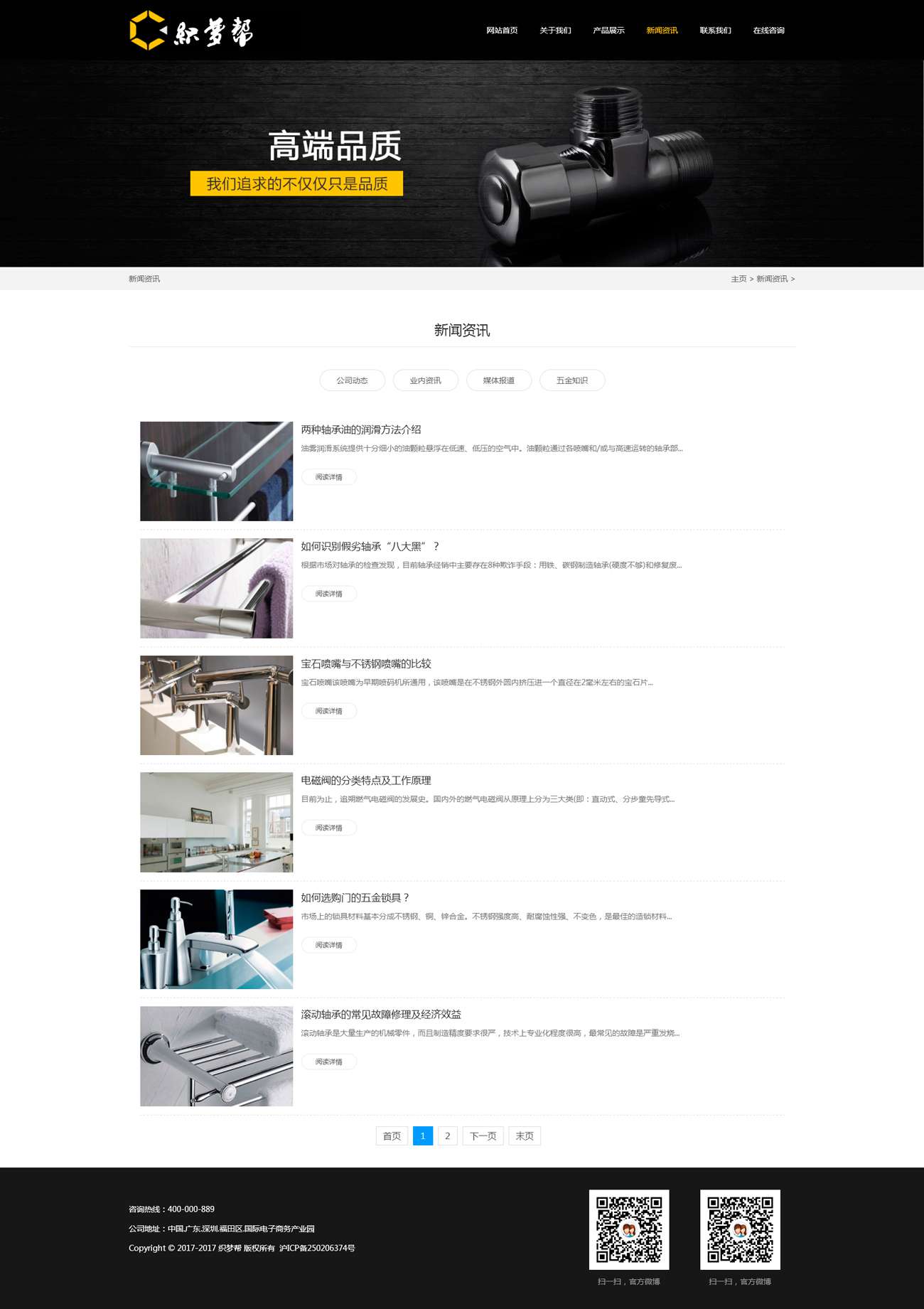The image size is (924, 1309).
Task: Filter news by 公司动态
Action: click(x=352, y=380)
